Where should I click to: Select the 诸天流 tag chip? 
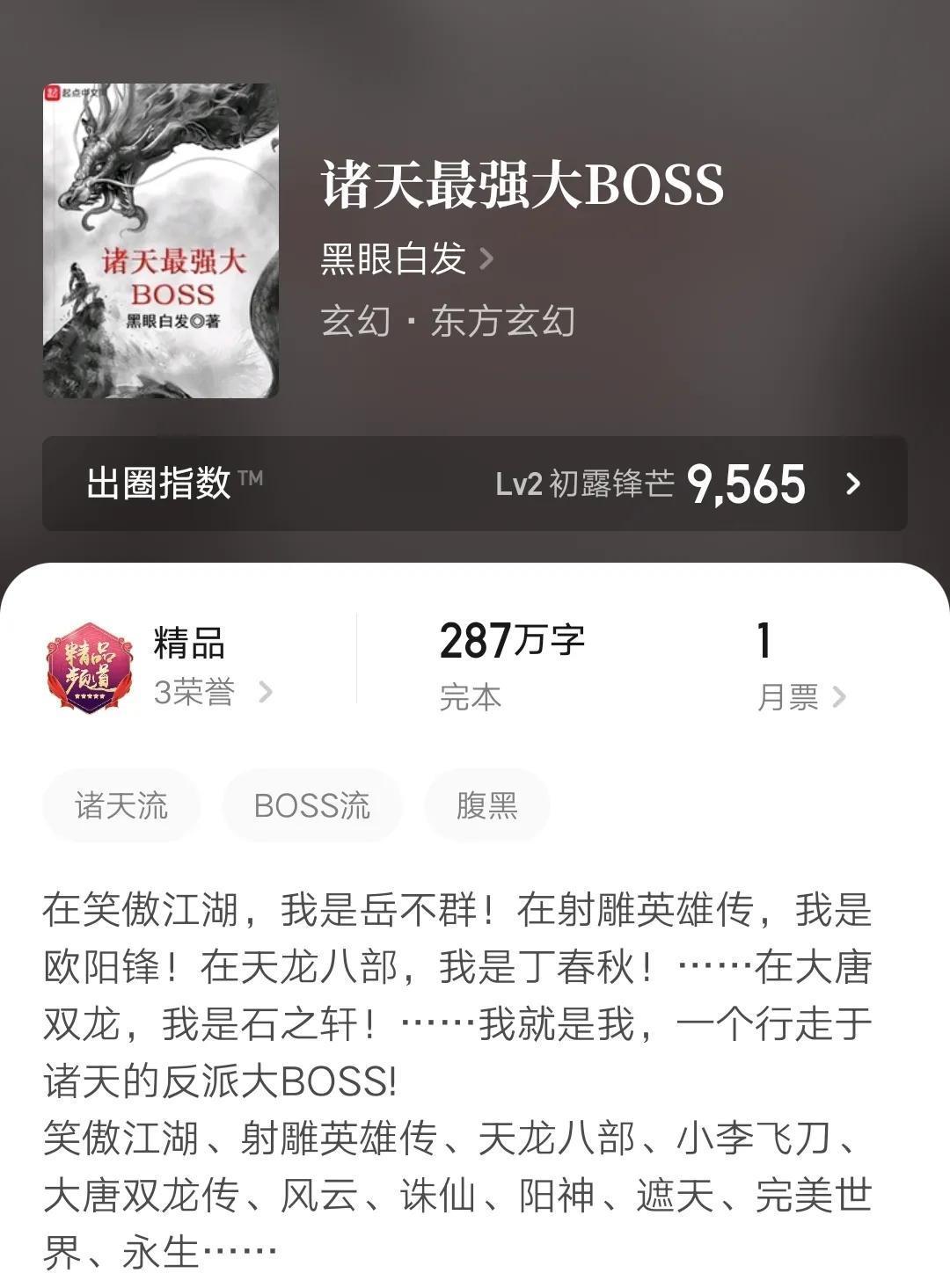[x=121, y=805]
